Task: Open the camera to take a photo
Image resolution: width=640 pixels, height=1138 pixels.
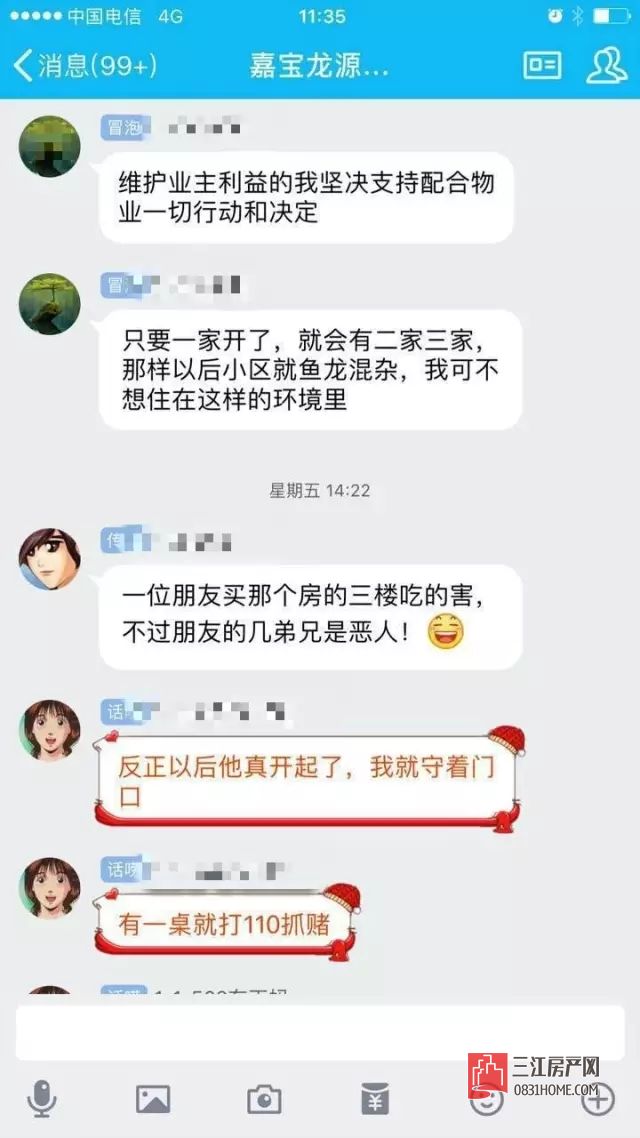Action: pyautogui.click(x=264, y=1100)
